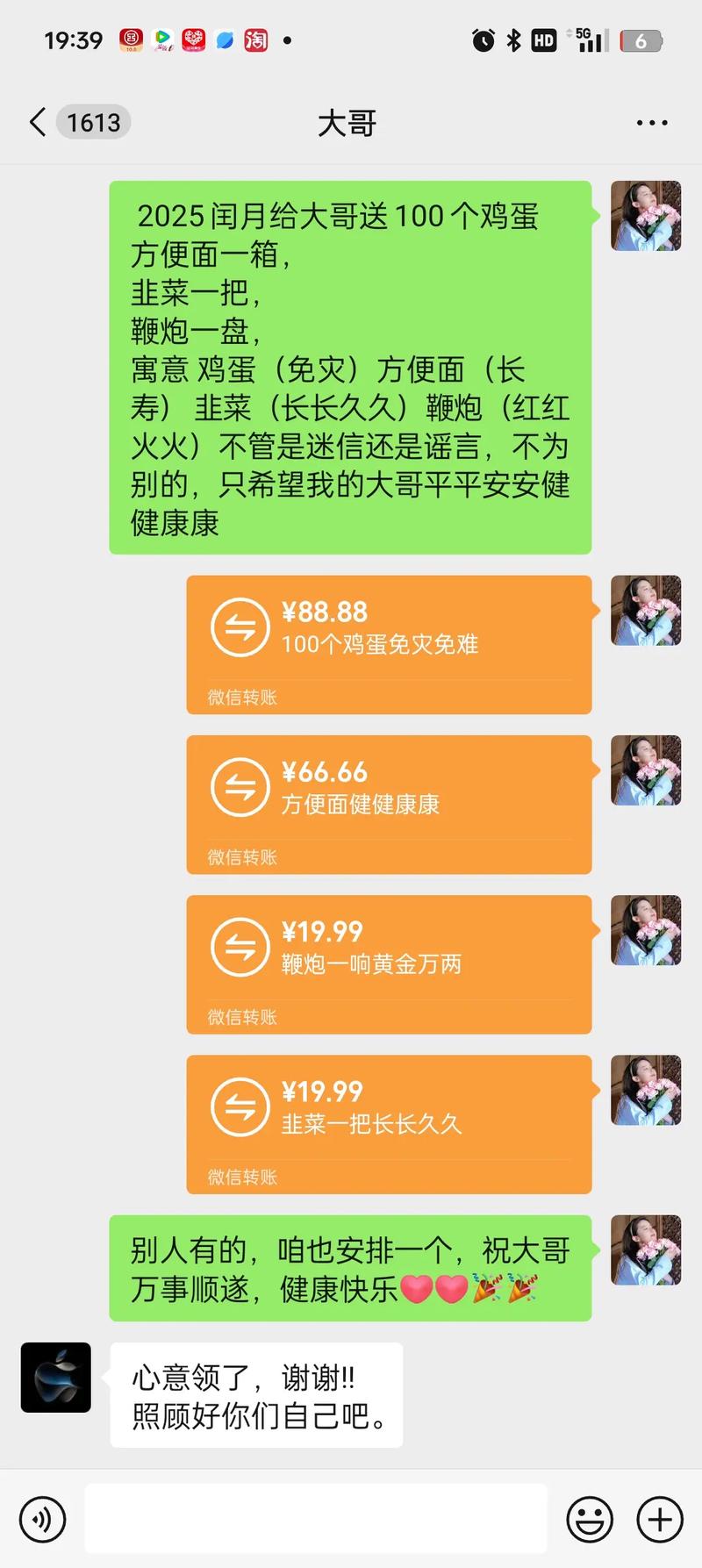702x1568 pixels.
Task: Tap the WeChat transfer icon on the ¥88.88 message
Action: [240, 626]
